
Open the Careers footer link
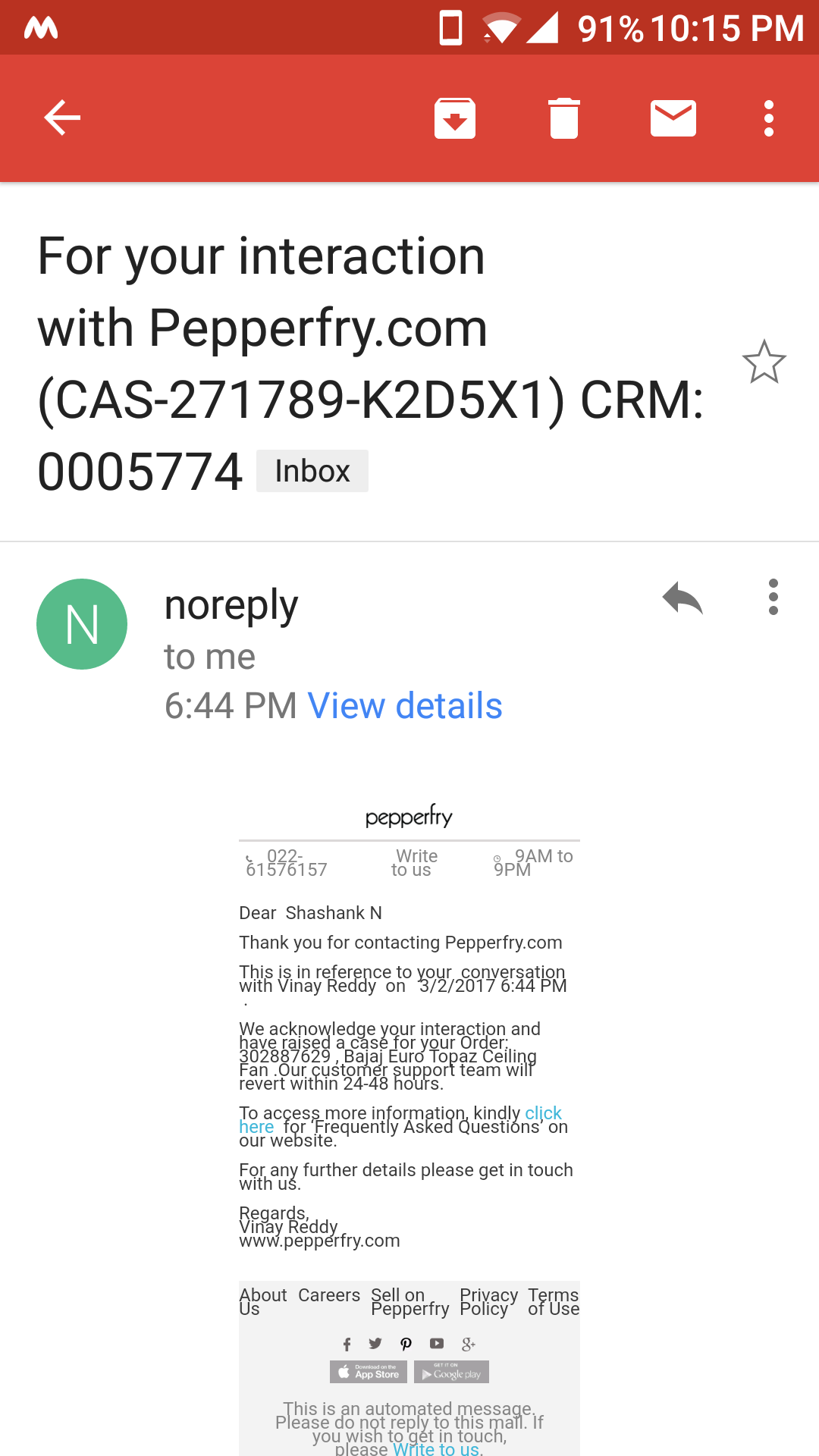(x=329, y=1295)
